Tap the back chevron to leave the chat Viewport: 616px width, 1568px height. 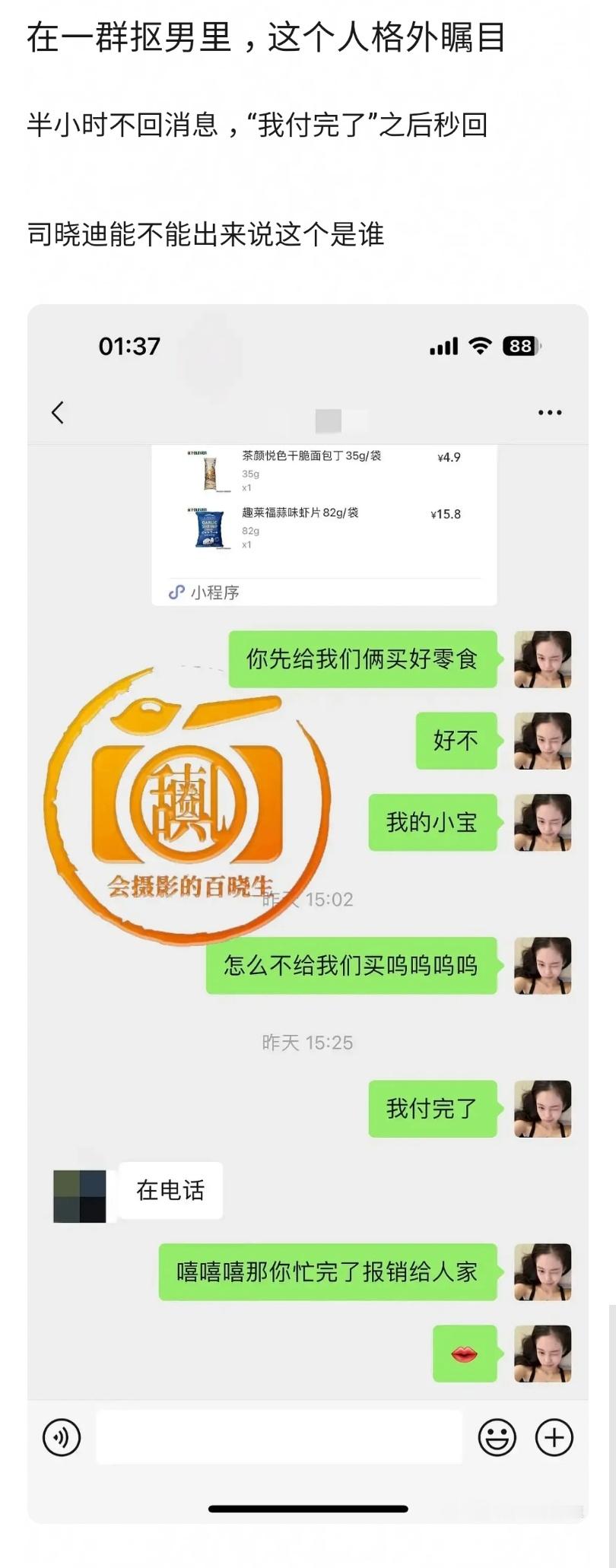(x=57, y=411)
